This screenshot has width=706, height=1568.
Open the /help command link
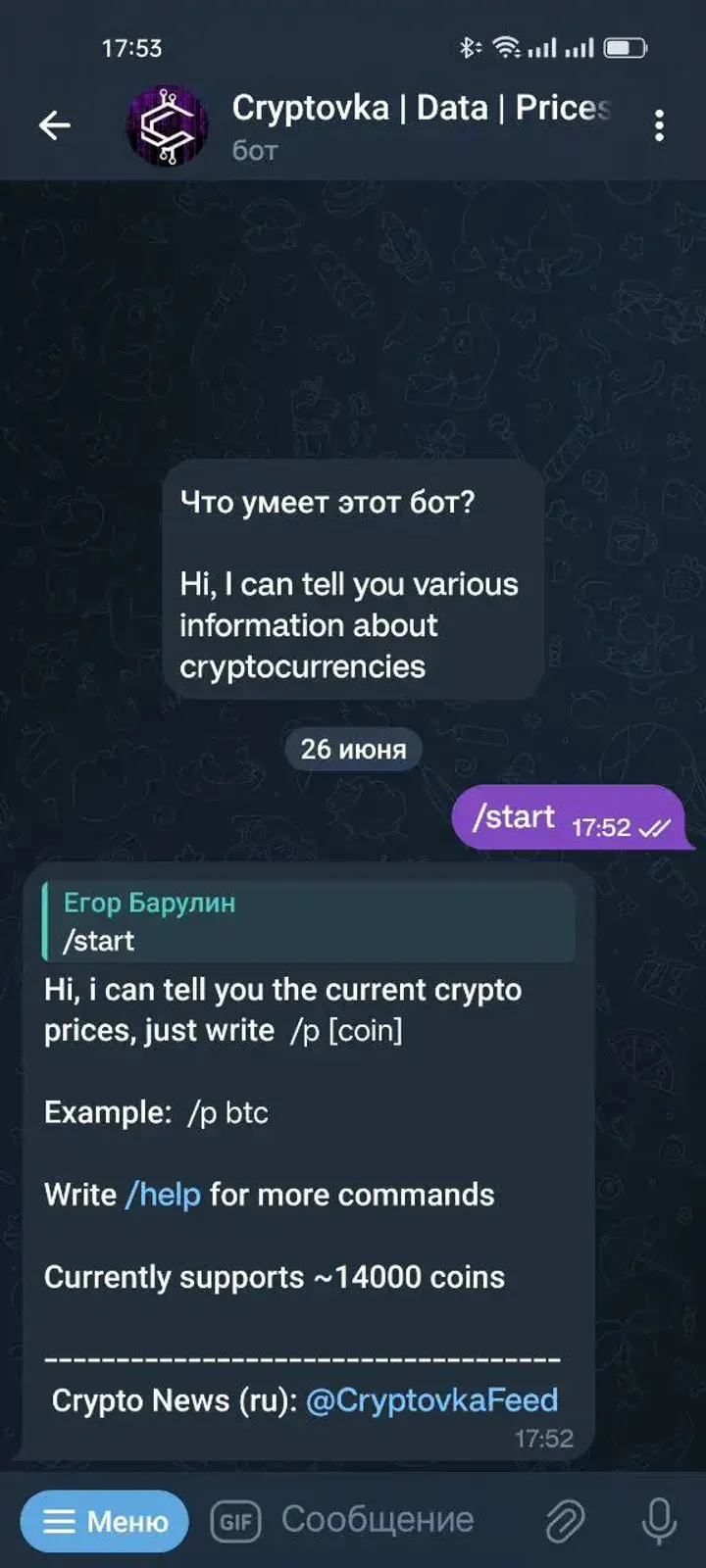tap(161, 1195)
